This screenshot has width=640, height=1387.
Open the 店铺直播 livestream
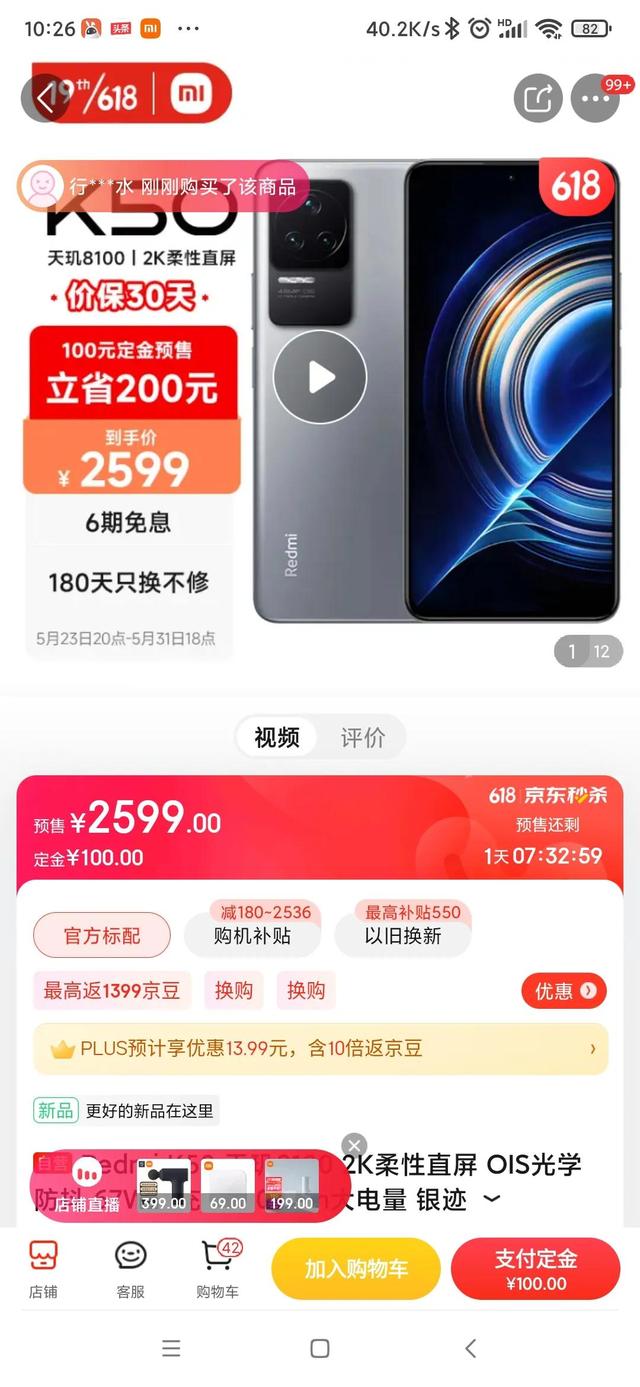[88, 1187]
